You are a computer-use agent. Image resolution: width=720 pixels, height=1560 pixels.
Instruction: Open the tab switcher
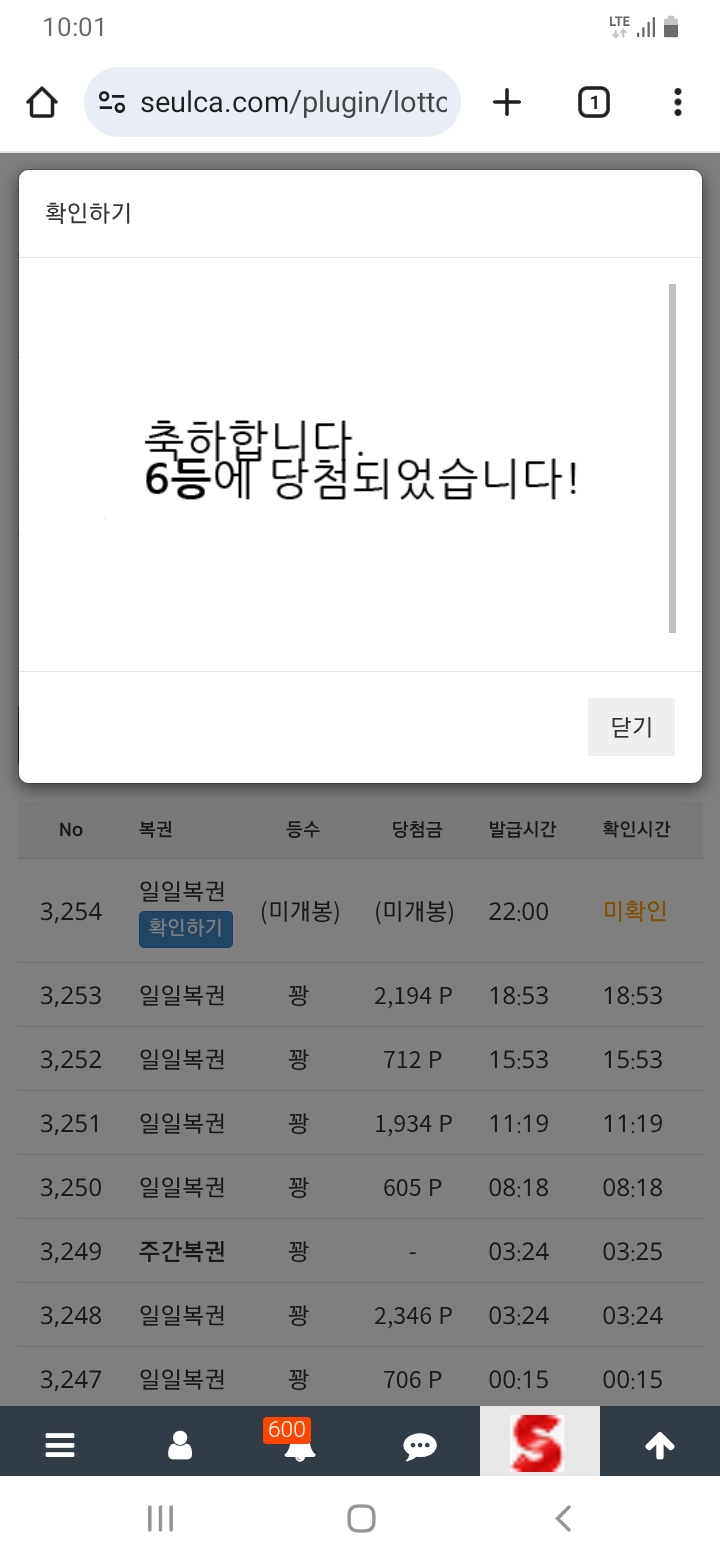pos(593,102)
